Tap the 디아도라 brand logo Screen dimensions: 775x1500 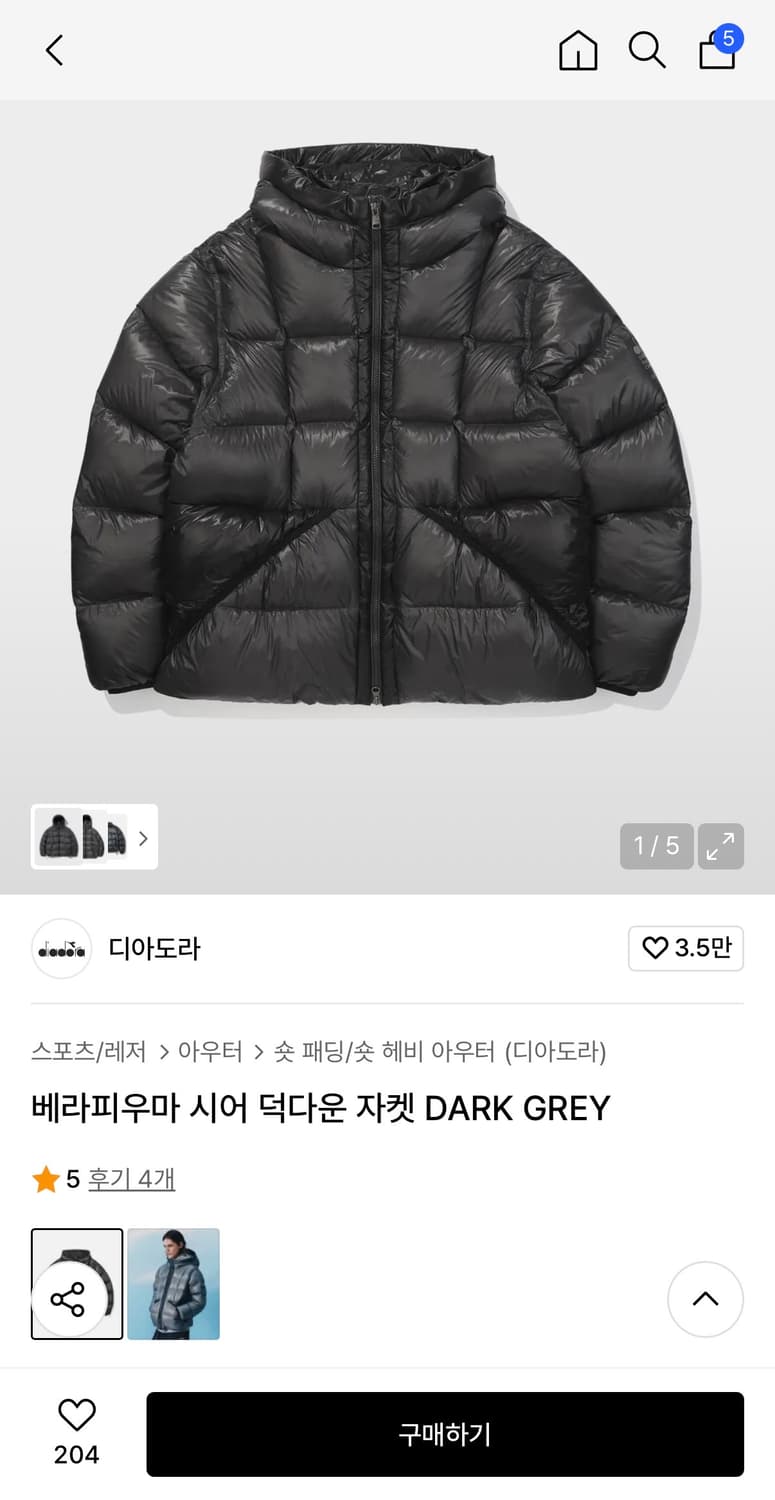[x=61, y=948]
